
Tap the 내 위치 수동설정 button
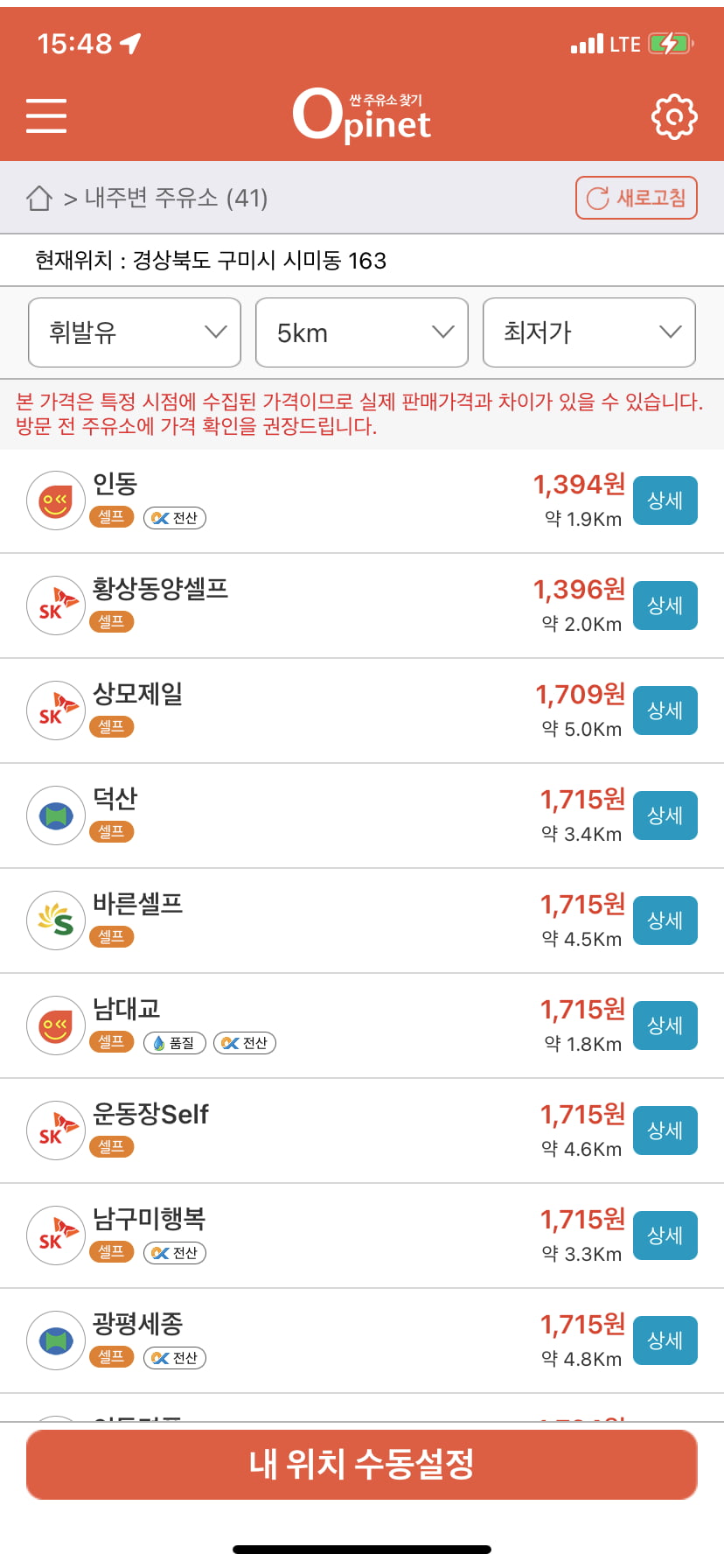tap(362, 1465)
